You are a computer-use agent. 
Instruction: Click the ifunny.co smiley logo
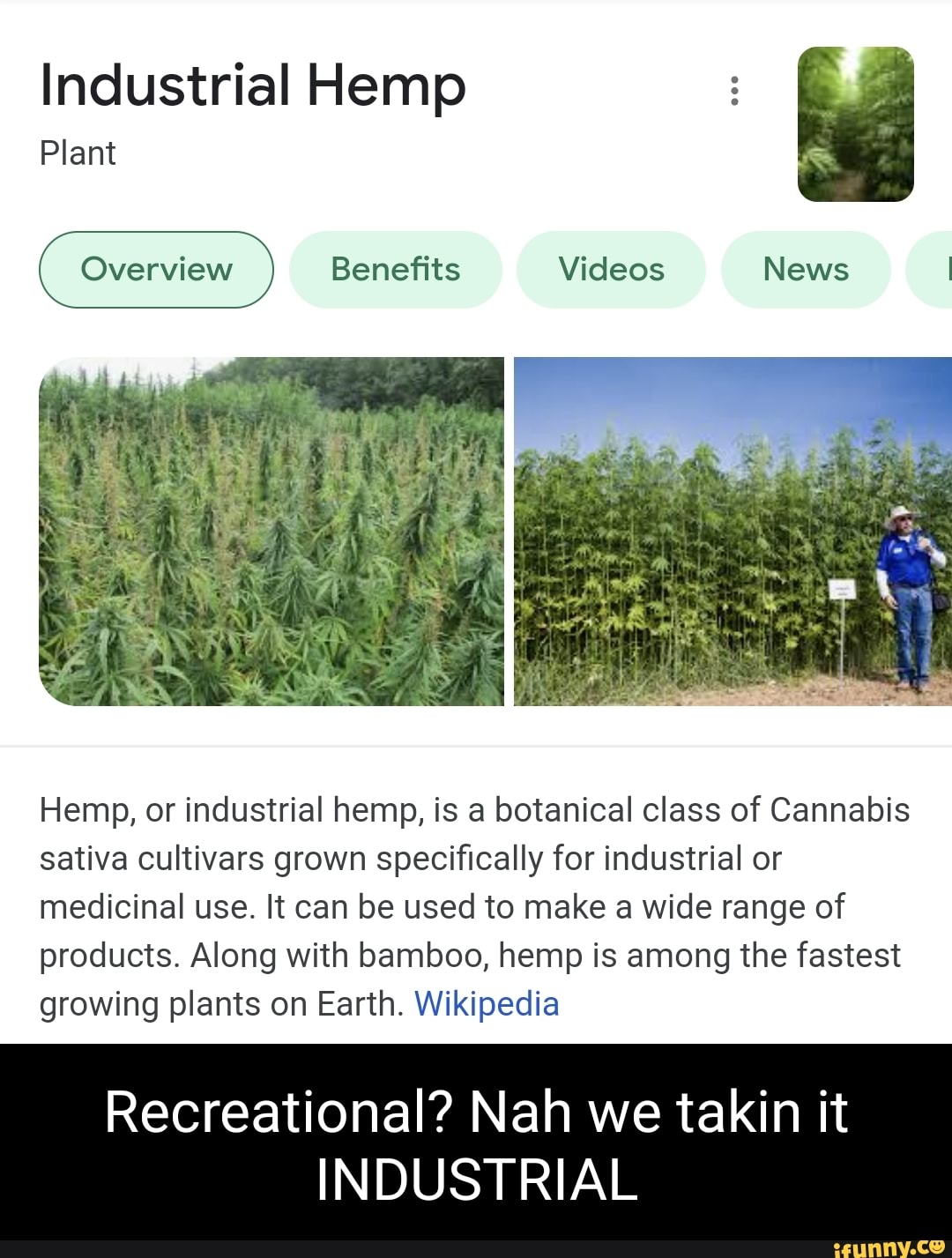coord(937,1248)
